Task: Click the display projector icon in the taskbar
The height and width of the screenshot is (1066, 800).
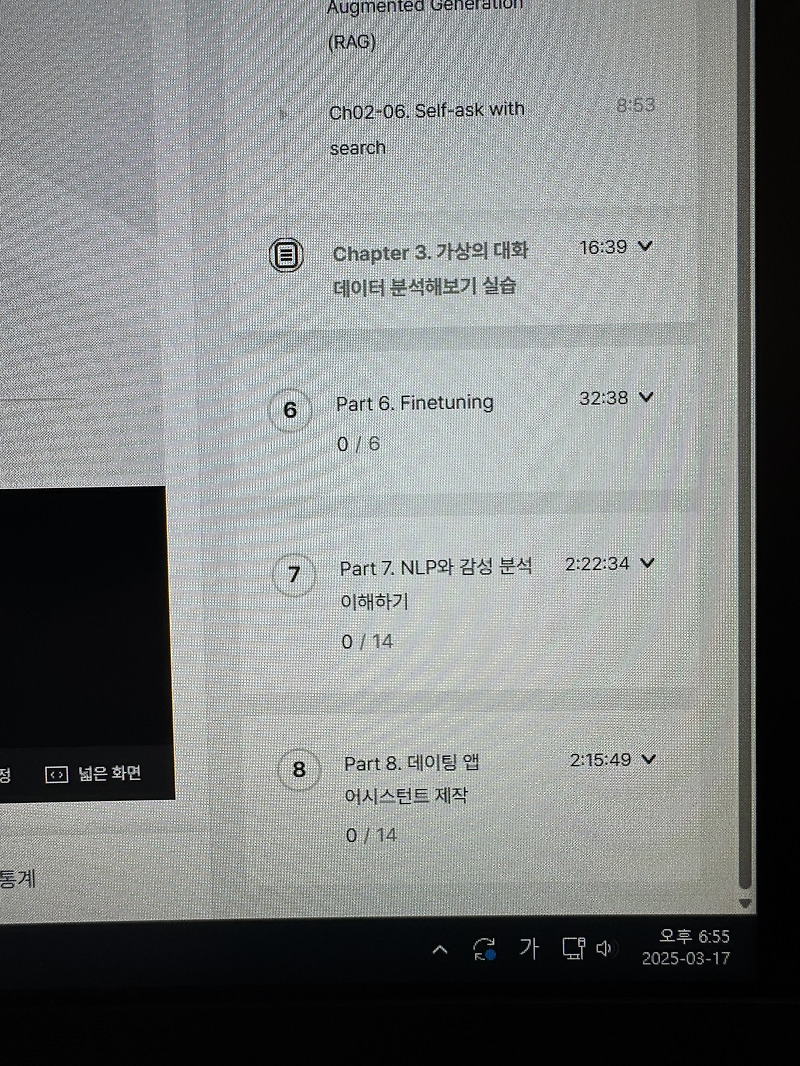Action: (572, 949)
